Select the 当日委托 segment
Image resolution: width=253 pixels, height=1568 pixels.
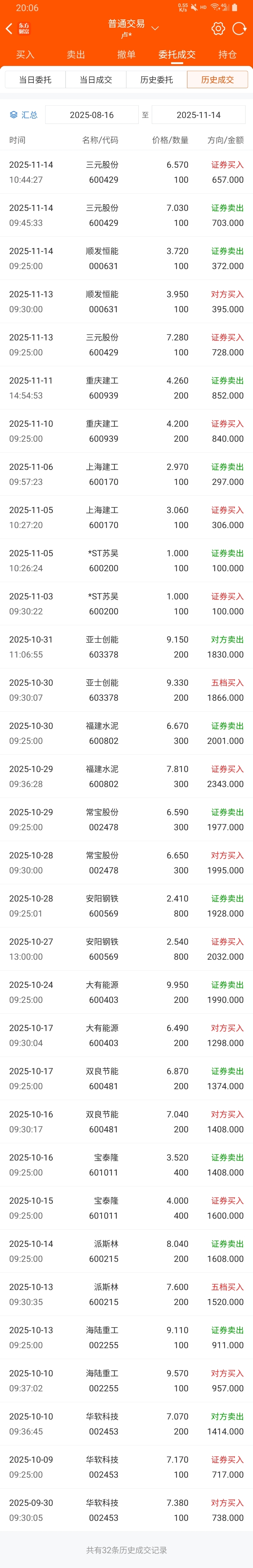(x=35, y=80)
